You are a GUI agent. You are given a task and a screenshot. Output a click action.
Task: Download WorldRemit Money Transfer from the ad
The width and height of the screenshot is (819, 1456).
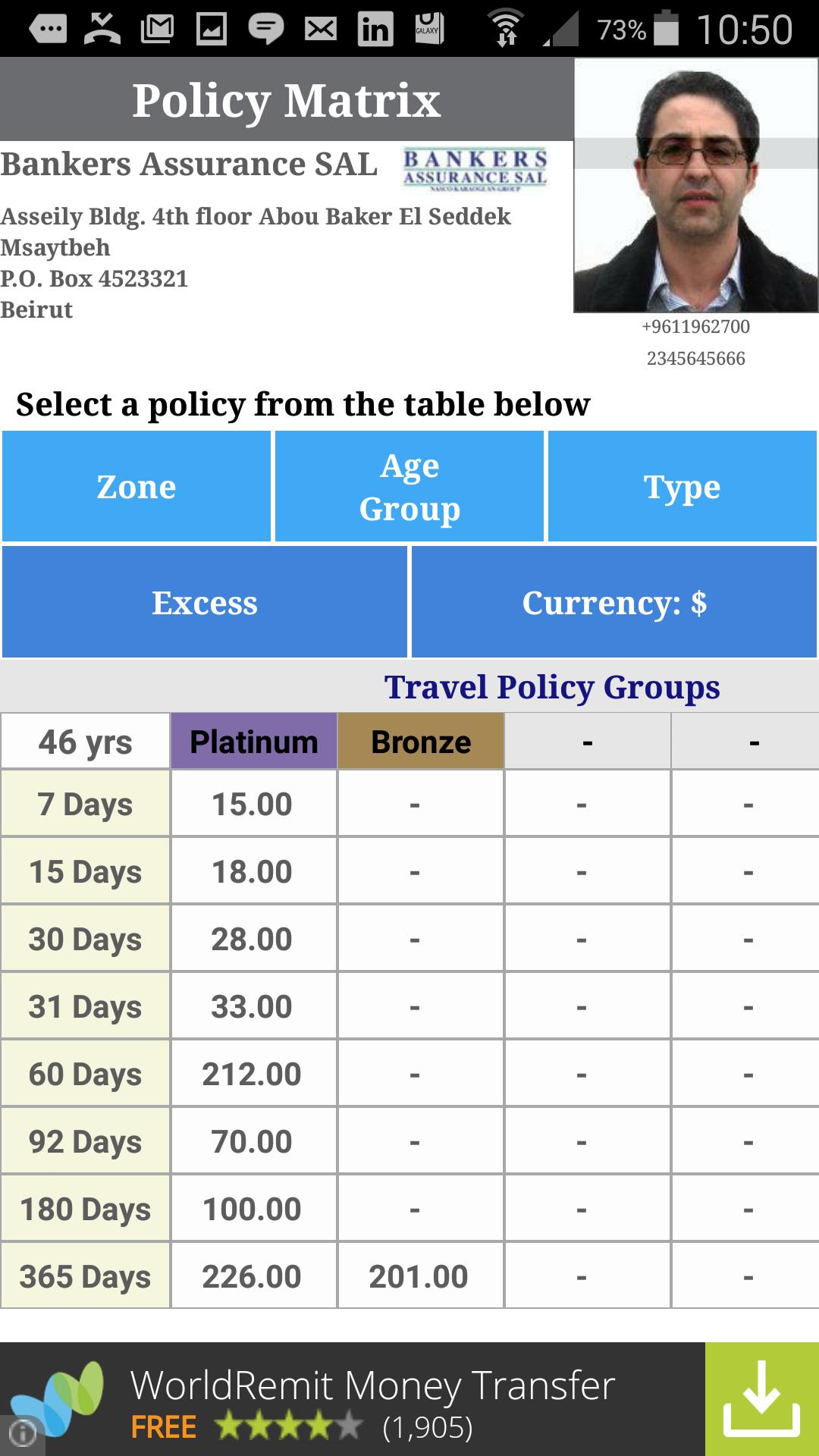pyautogui.click(x=761, y=1399)
